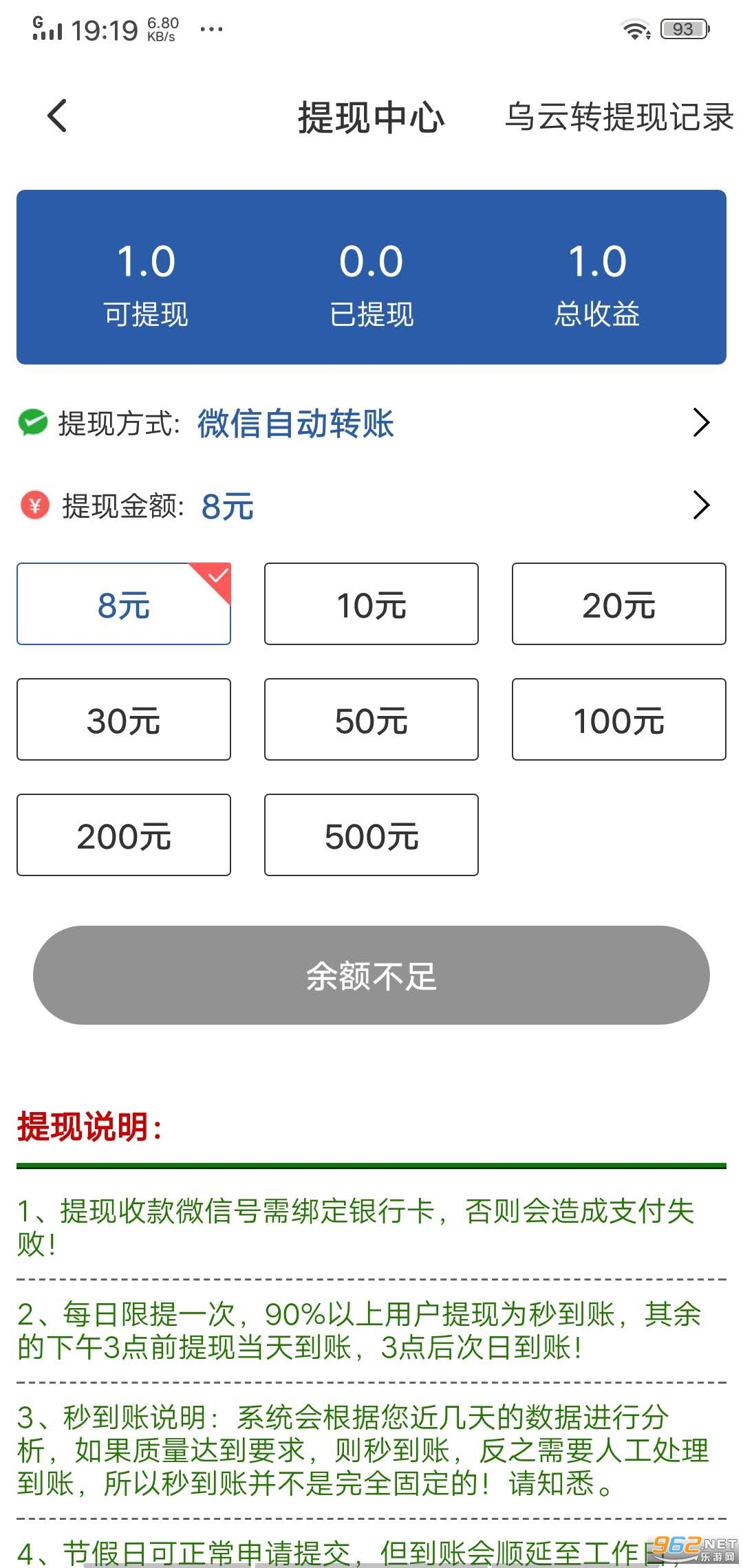The image size is (743, 1568).
Task: Tap the 余额不足 submit button
Action: [371, 975]
